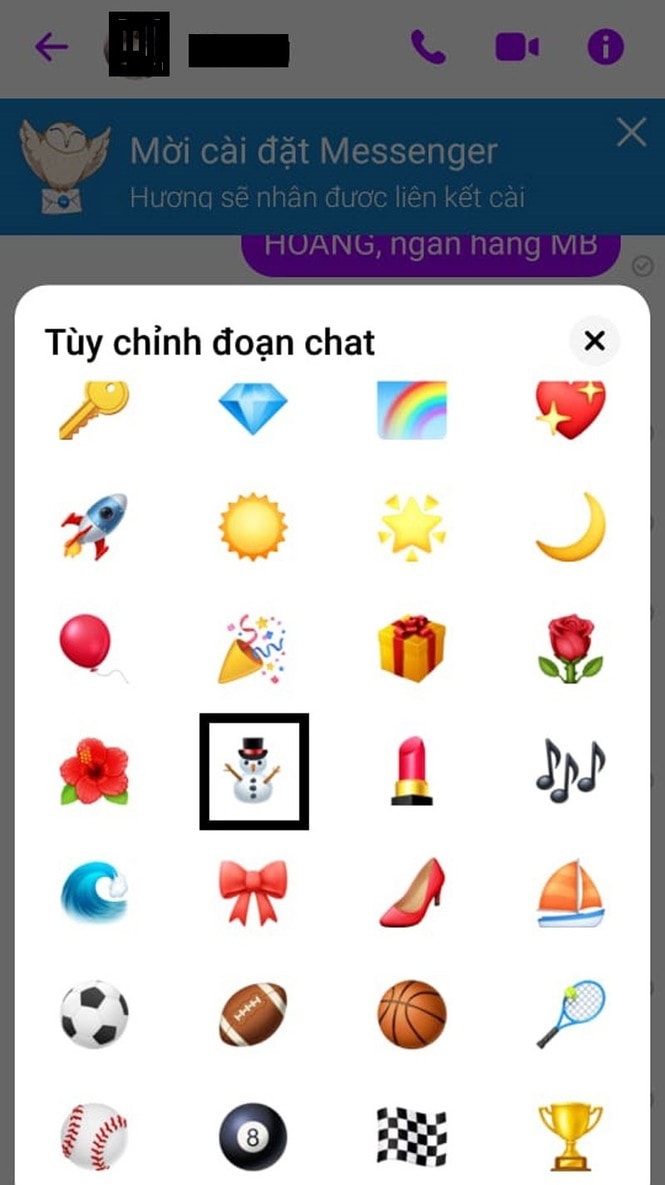Image resolution: width=665 pixels, height=1185 pixels.
Task: Select the rose emoji
Action: [x=570, y=649]
